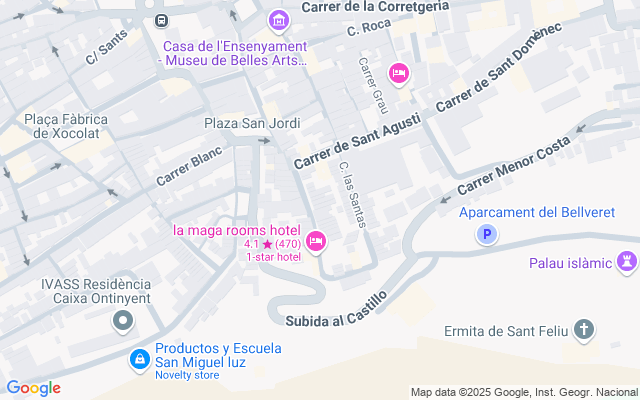This screenshot has width=640, height=400.
Task: Select Casa de l'Ensenyament museum pin
Action: (279, 20)
